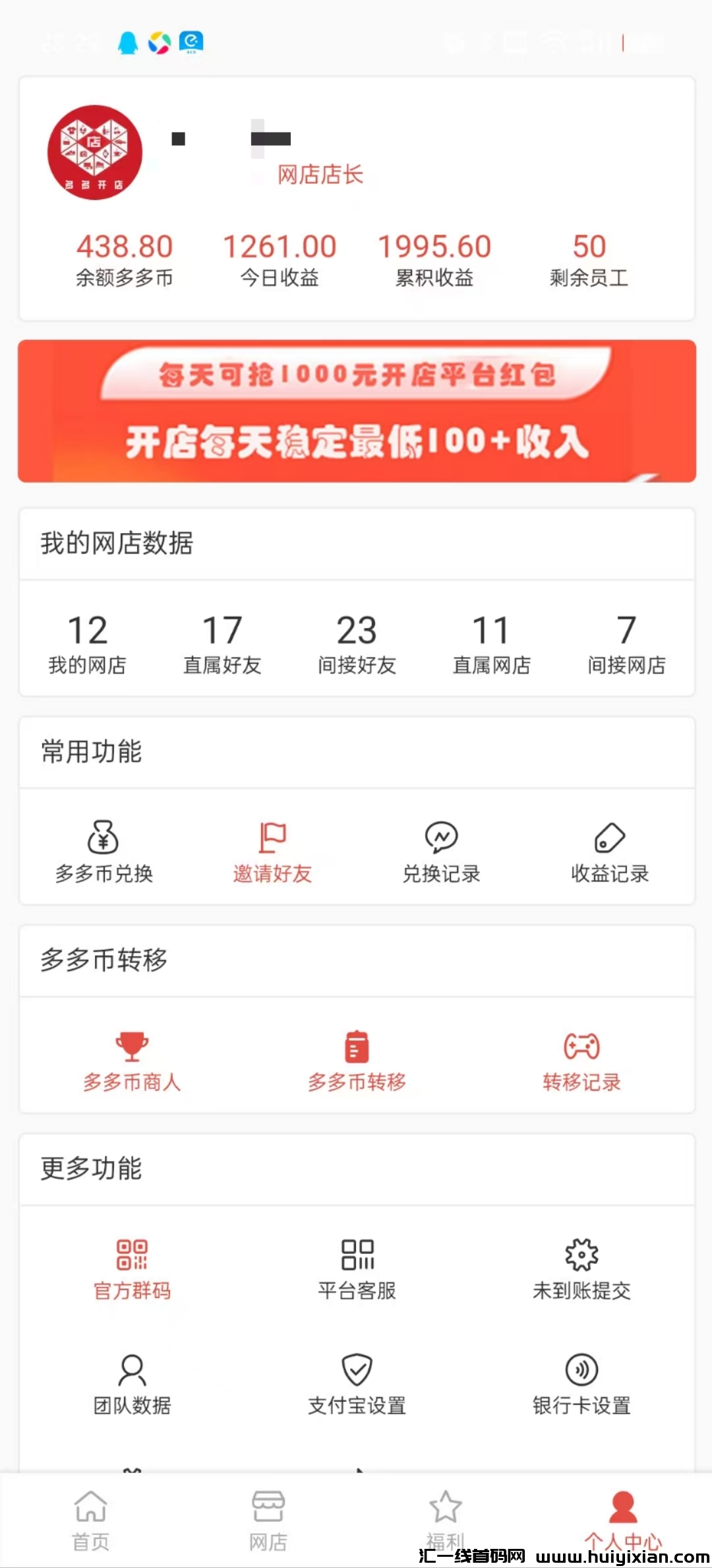Open 多多币兑换 exchange

pos(104,850)
